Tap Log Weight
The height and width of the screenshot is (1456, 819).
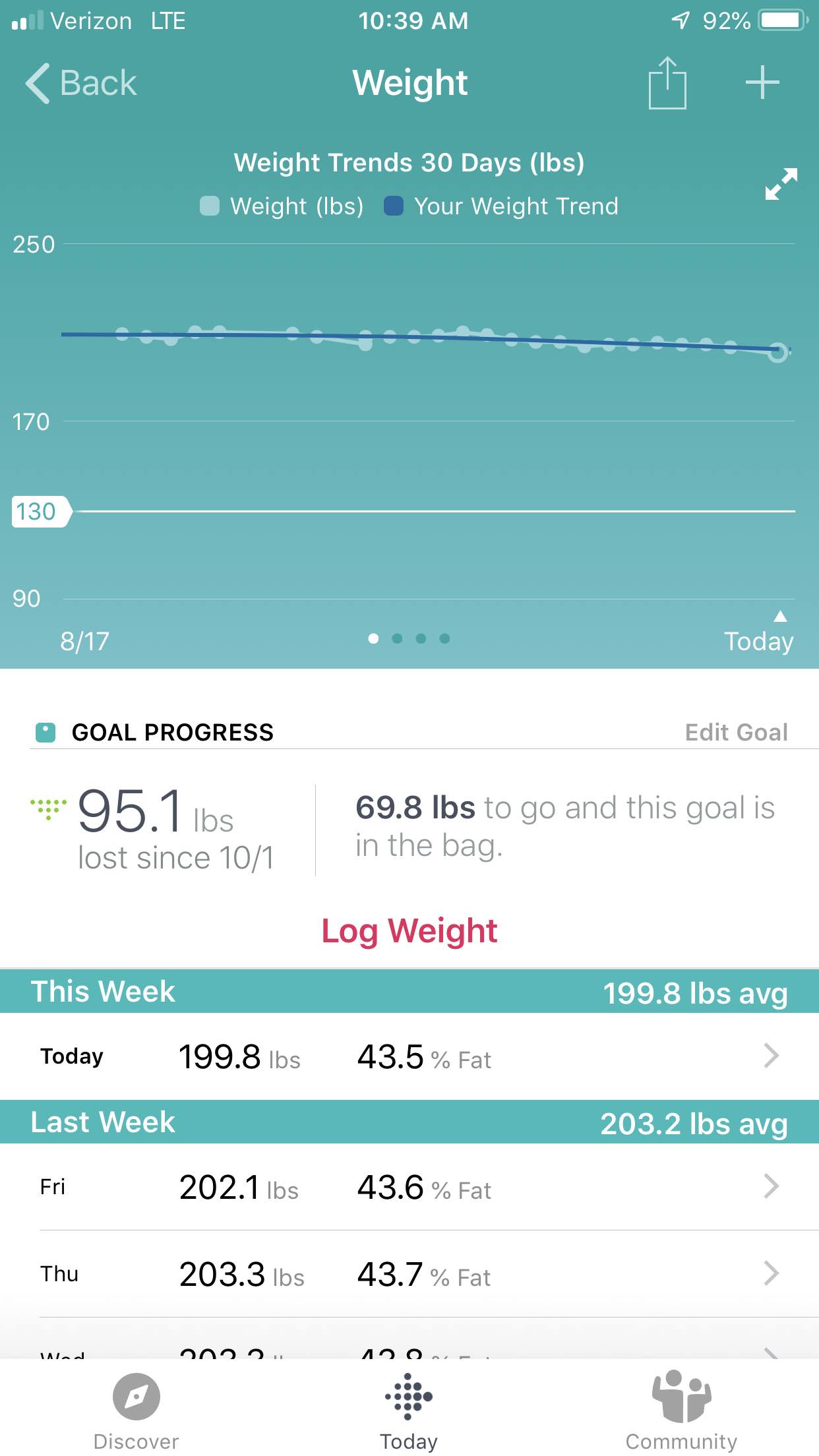409,930
